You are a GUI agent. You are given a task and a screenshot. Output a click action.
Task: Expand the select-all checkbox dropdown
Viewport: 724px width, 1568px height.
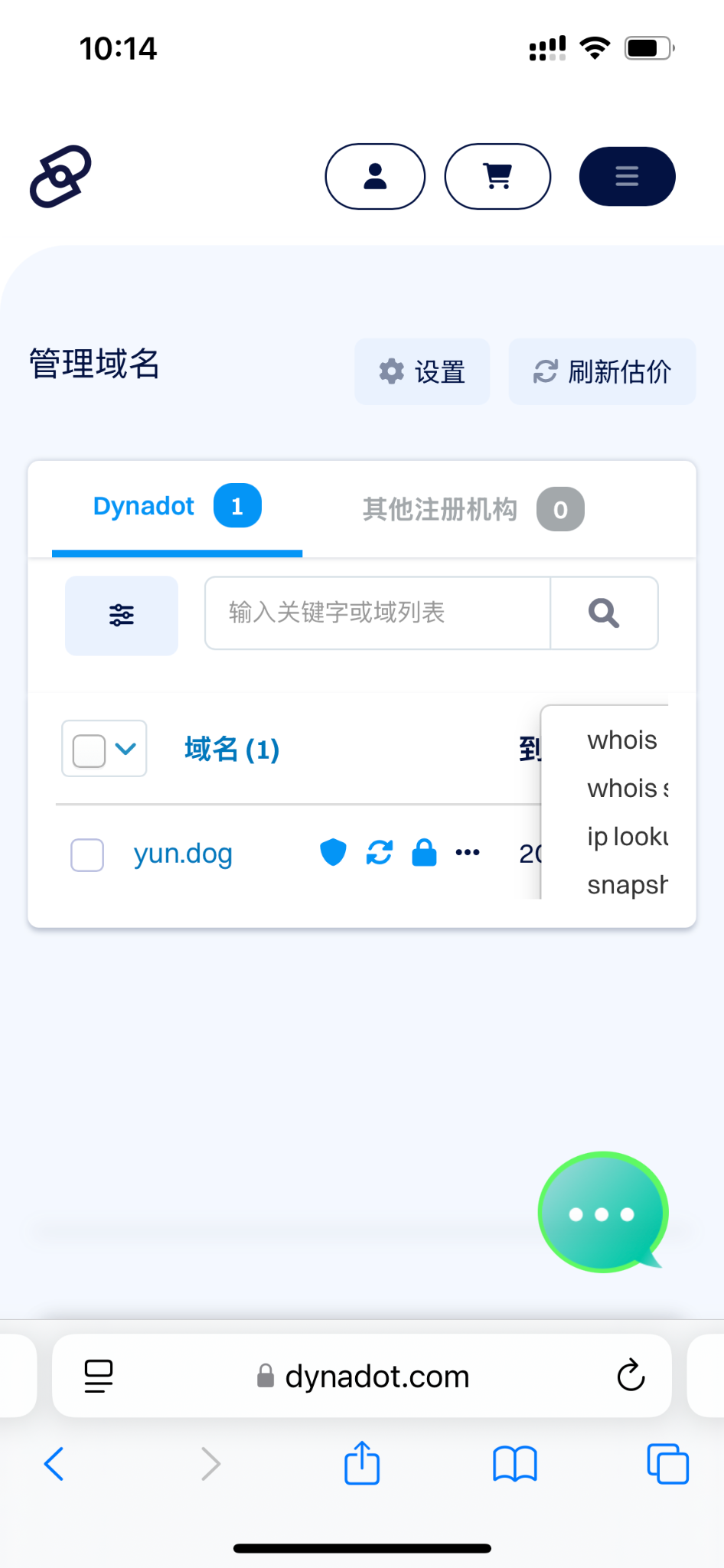(x=126, y=749)
